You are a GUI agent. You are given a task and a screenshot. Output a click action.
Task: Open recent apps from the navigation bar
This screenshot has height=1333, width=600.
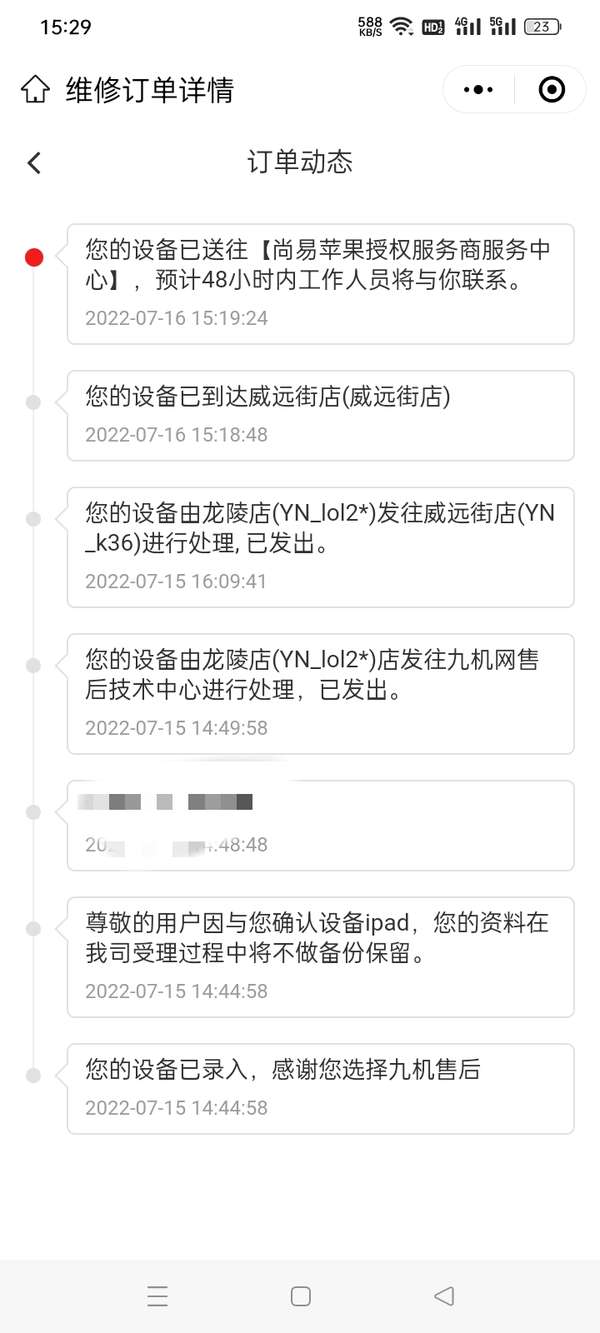[x=157, y=1296]
